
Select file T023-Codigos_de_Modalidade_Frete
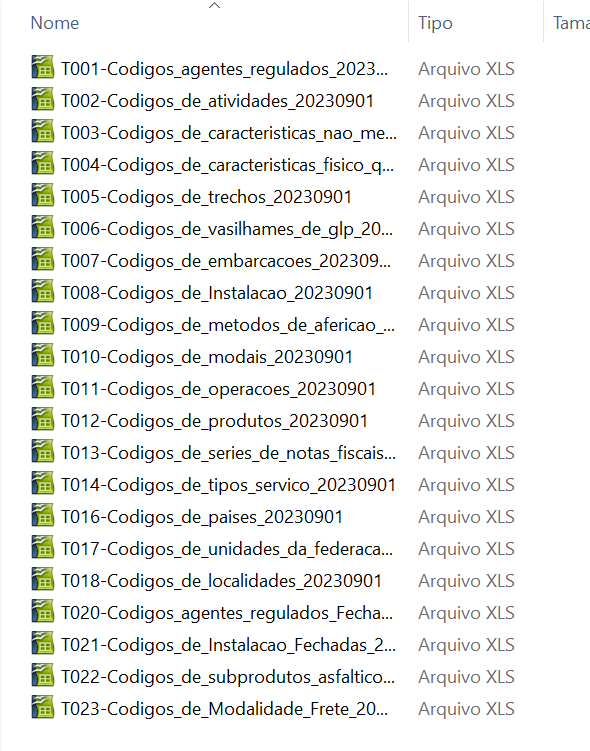[x=224, y=709]
